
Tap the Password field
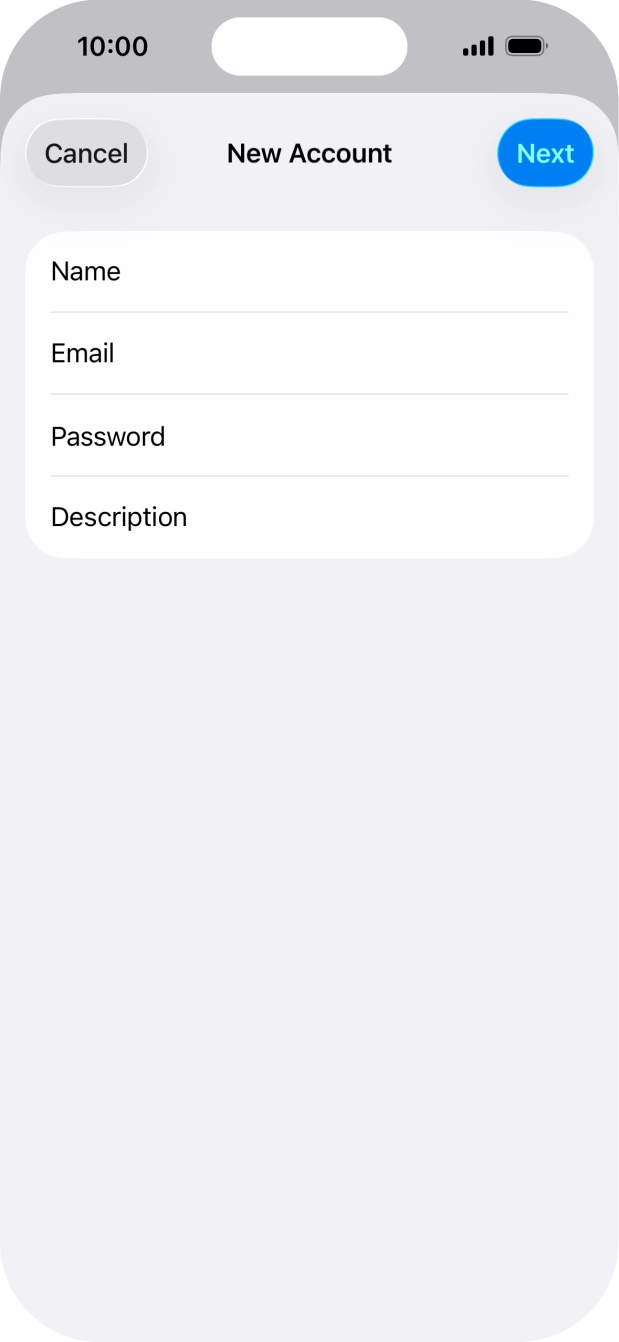[309, 436]
